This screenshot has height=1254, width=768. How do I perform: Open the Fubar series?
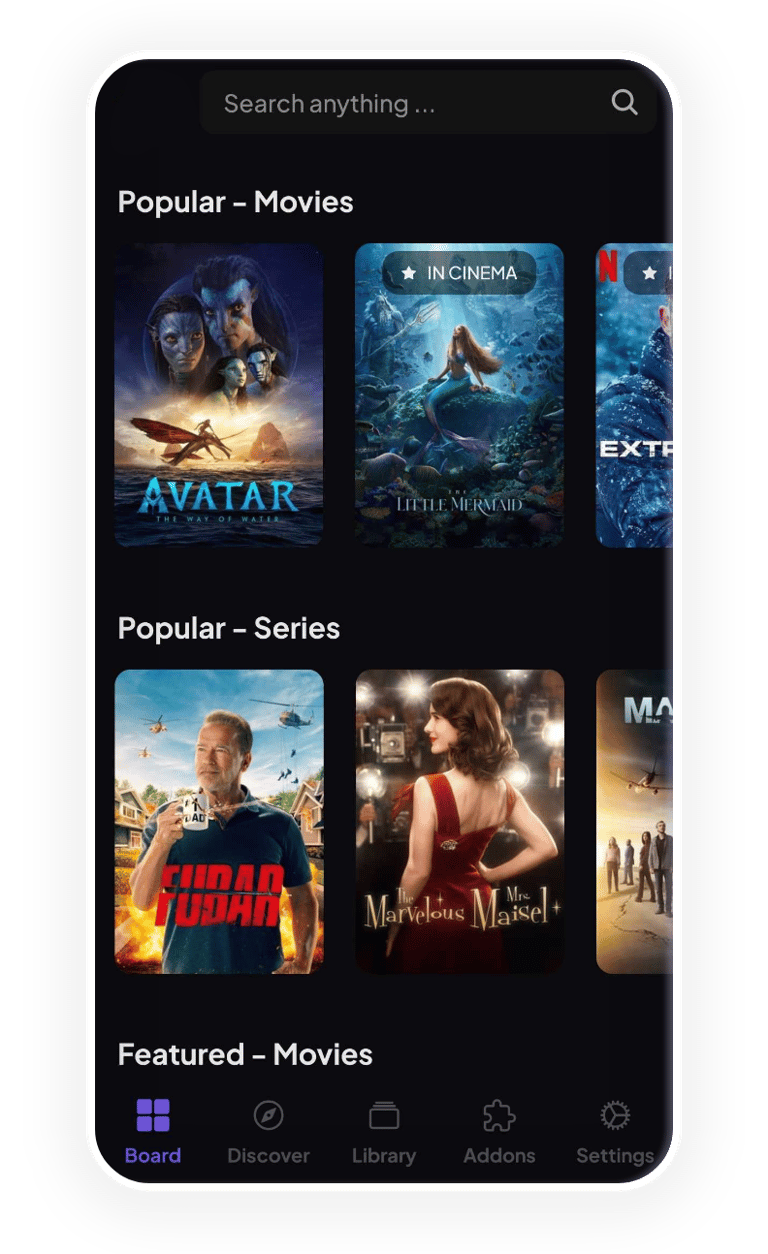tap(219, 821)
